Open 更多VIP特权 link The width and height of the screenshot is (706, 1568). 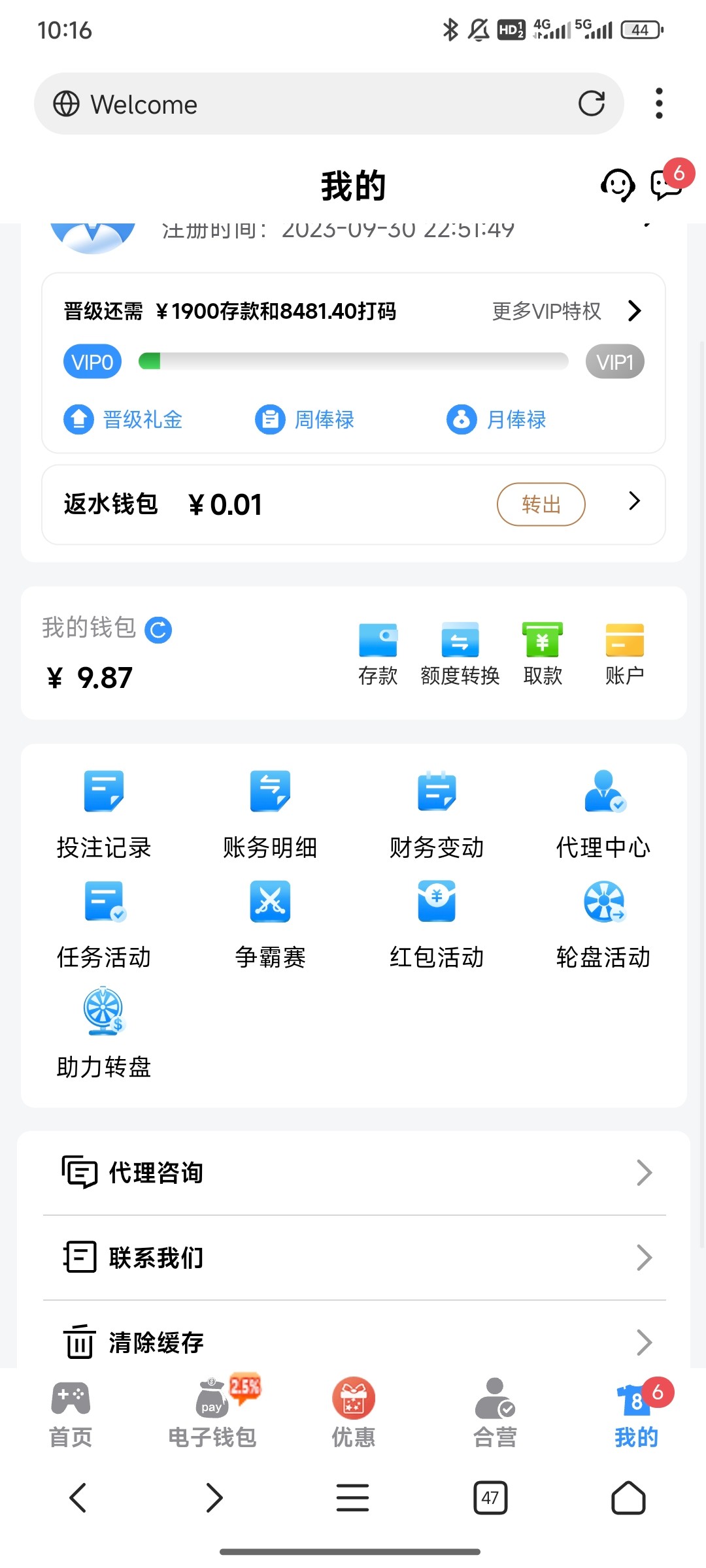click(x=566, y=311)
